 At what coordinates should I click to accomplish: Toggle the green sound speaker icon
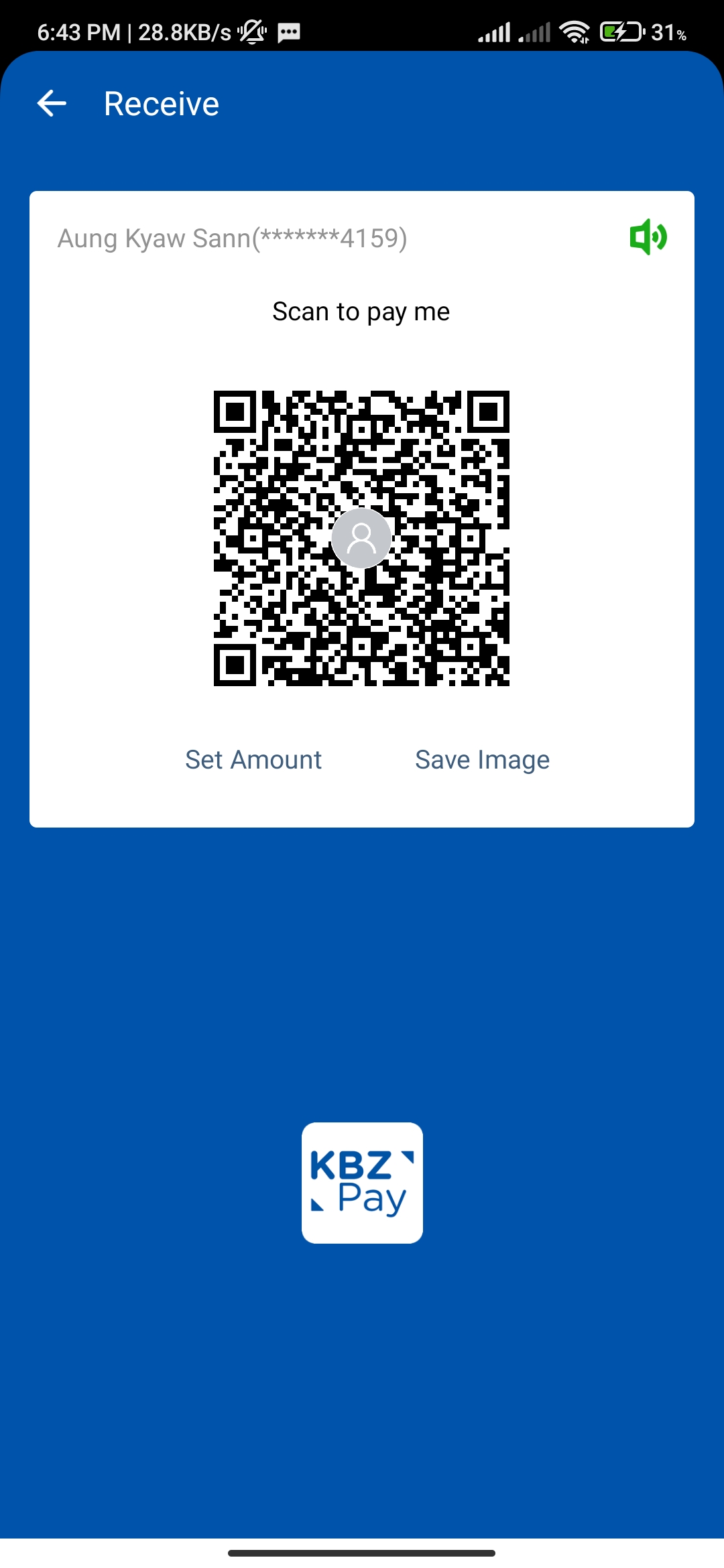pos(648,237)
